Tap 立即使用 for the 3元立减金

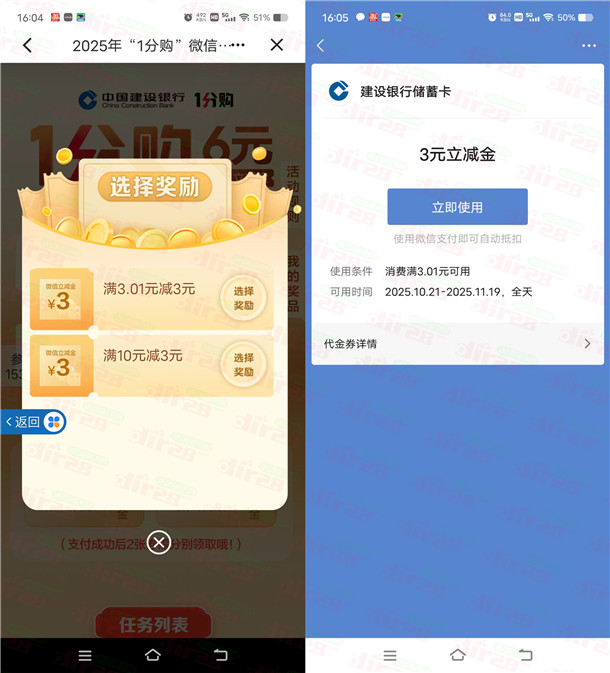(x=457, y=207)
